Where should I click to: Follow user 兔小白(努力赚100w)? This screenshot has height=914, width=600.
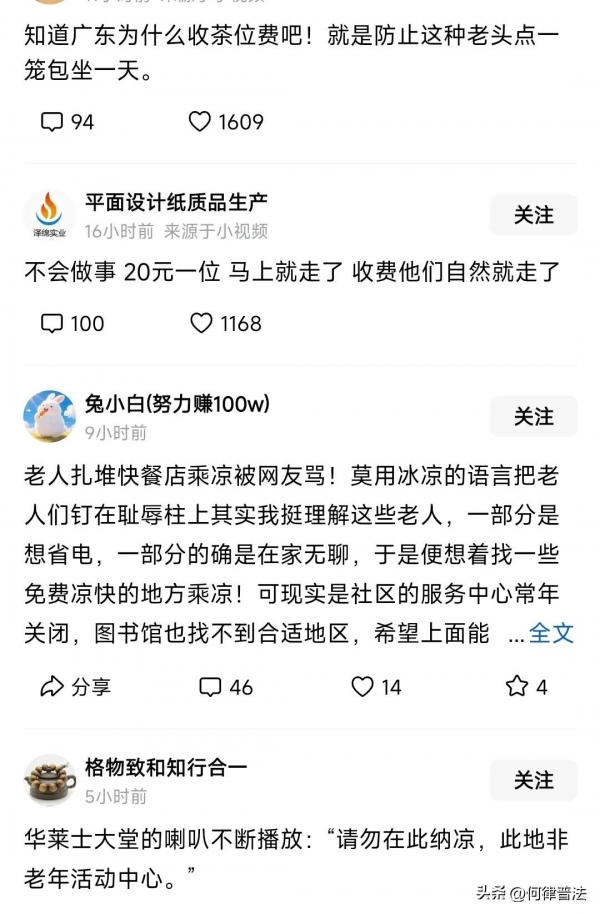533,416
